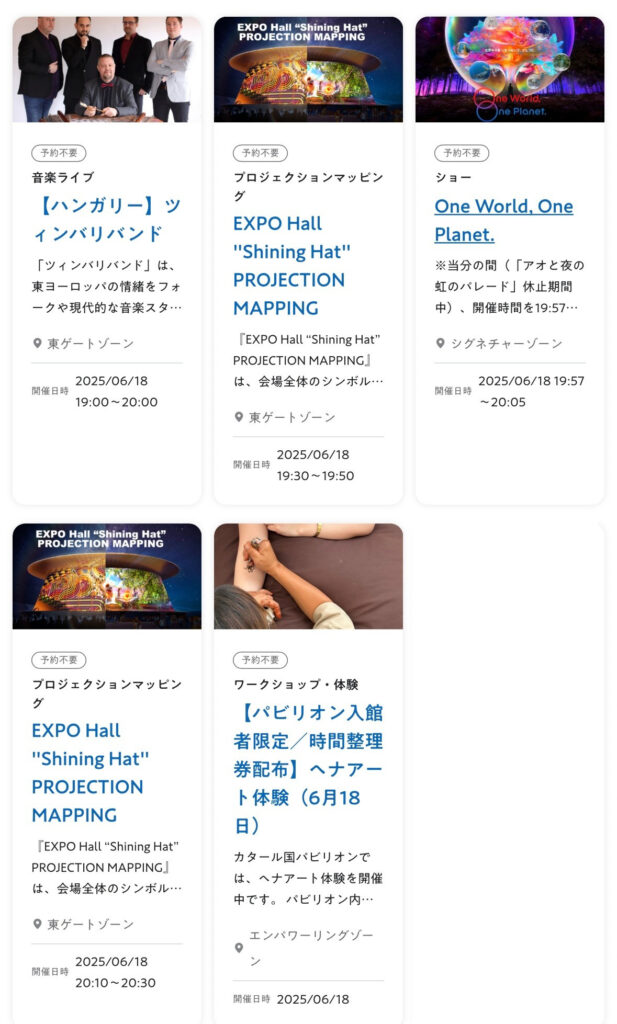The image size is (617, 1024).
Task: Open the 19:30 EXPO Hall Shining Hat projection mapping card
Action: tap(289, 265)
